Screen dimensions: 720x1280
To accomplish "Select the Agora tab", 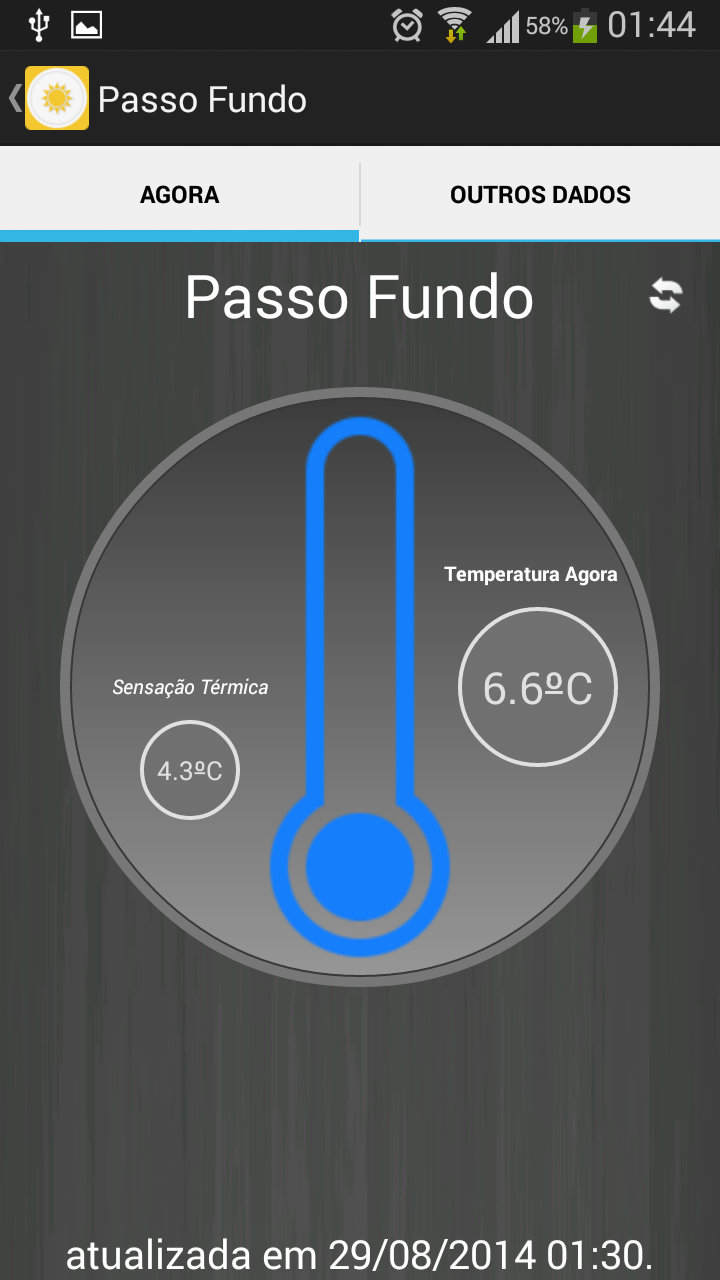I will click(180, 194).
